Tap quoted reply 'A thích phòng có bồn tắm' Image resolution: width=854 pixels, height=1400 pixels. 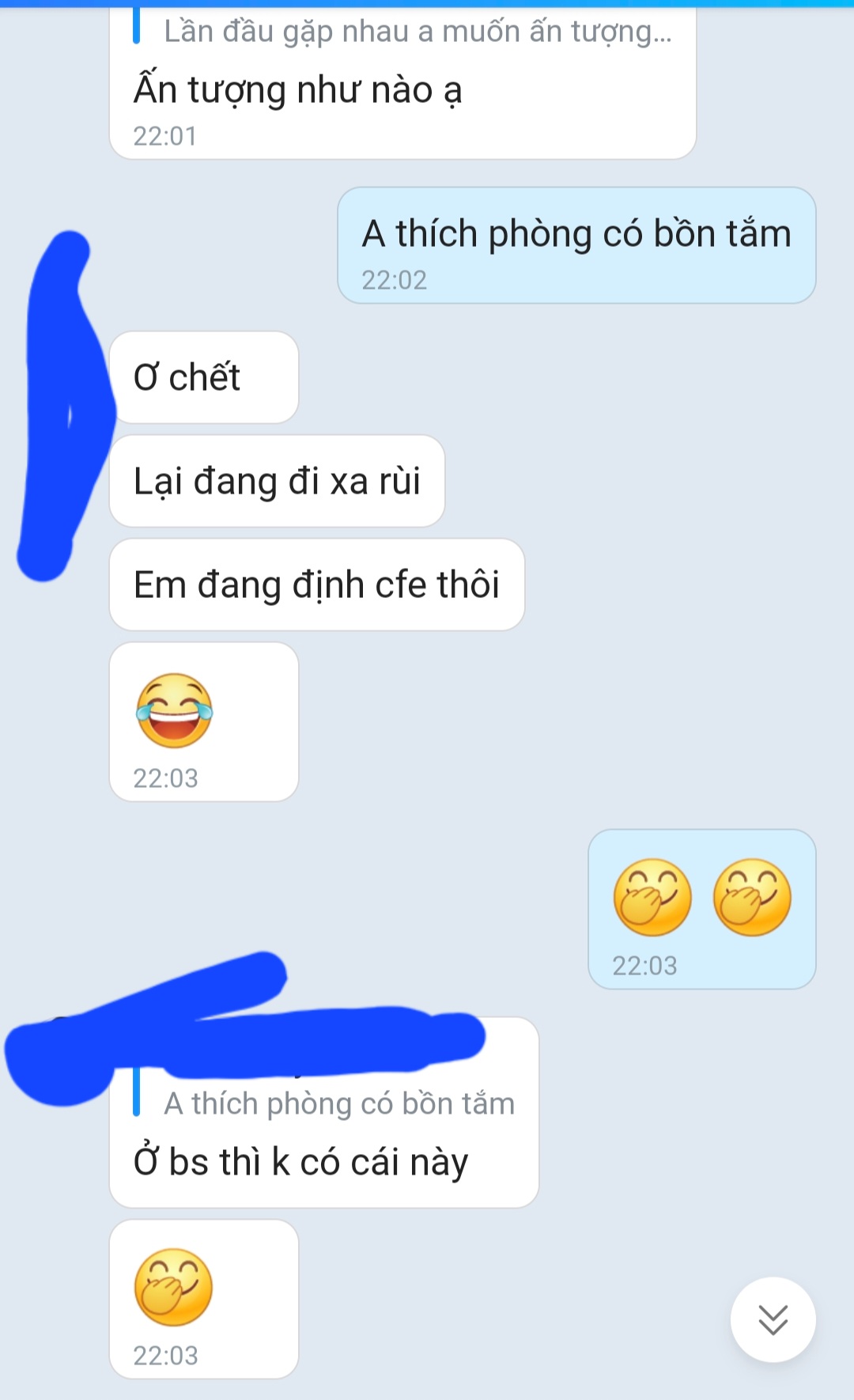click(x=338, y=1103)
